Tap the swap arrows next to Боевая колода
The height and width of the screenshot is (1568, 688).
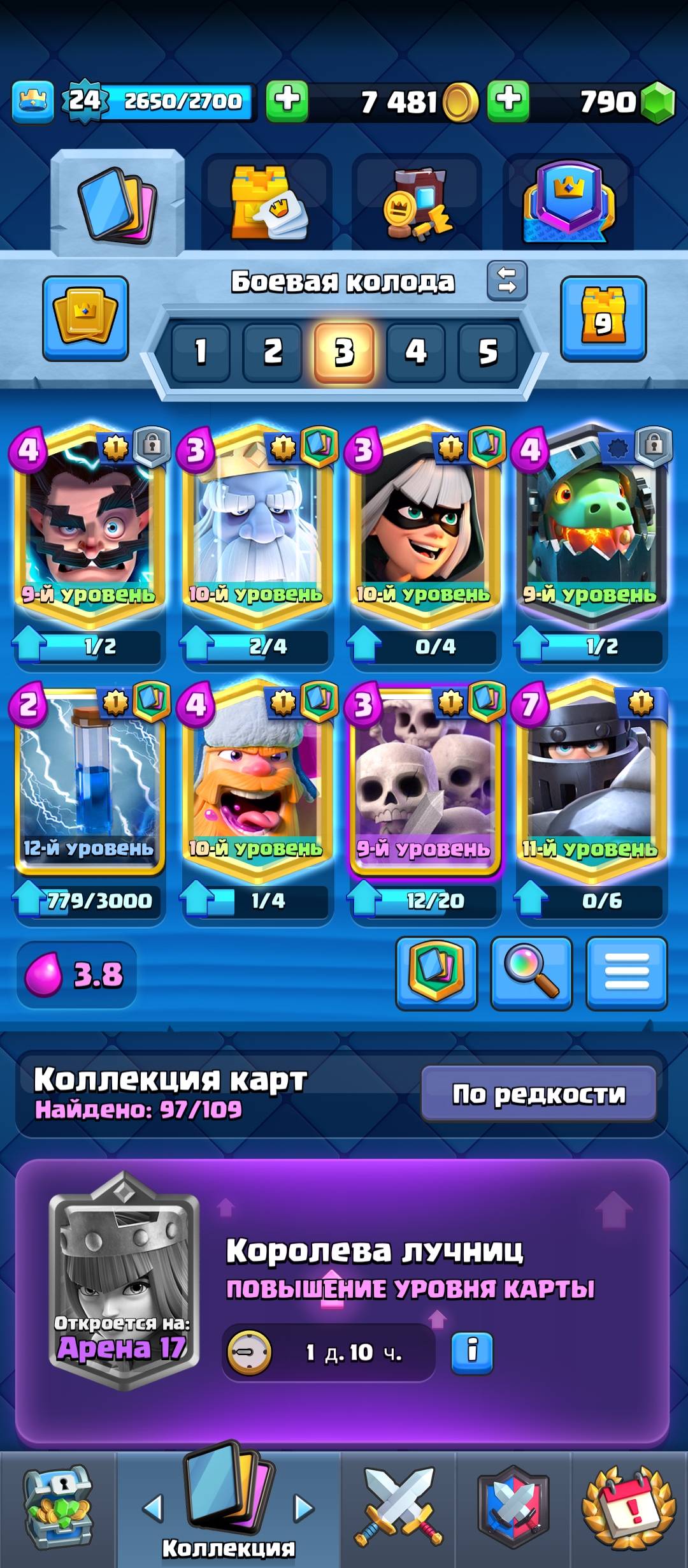tap(507, 281)
